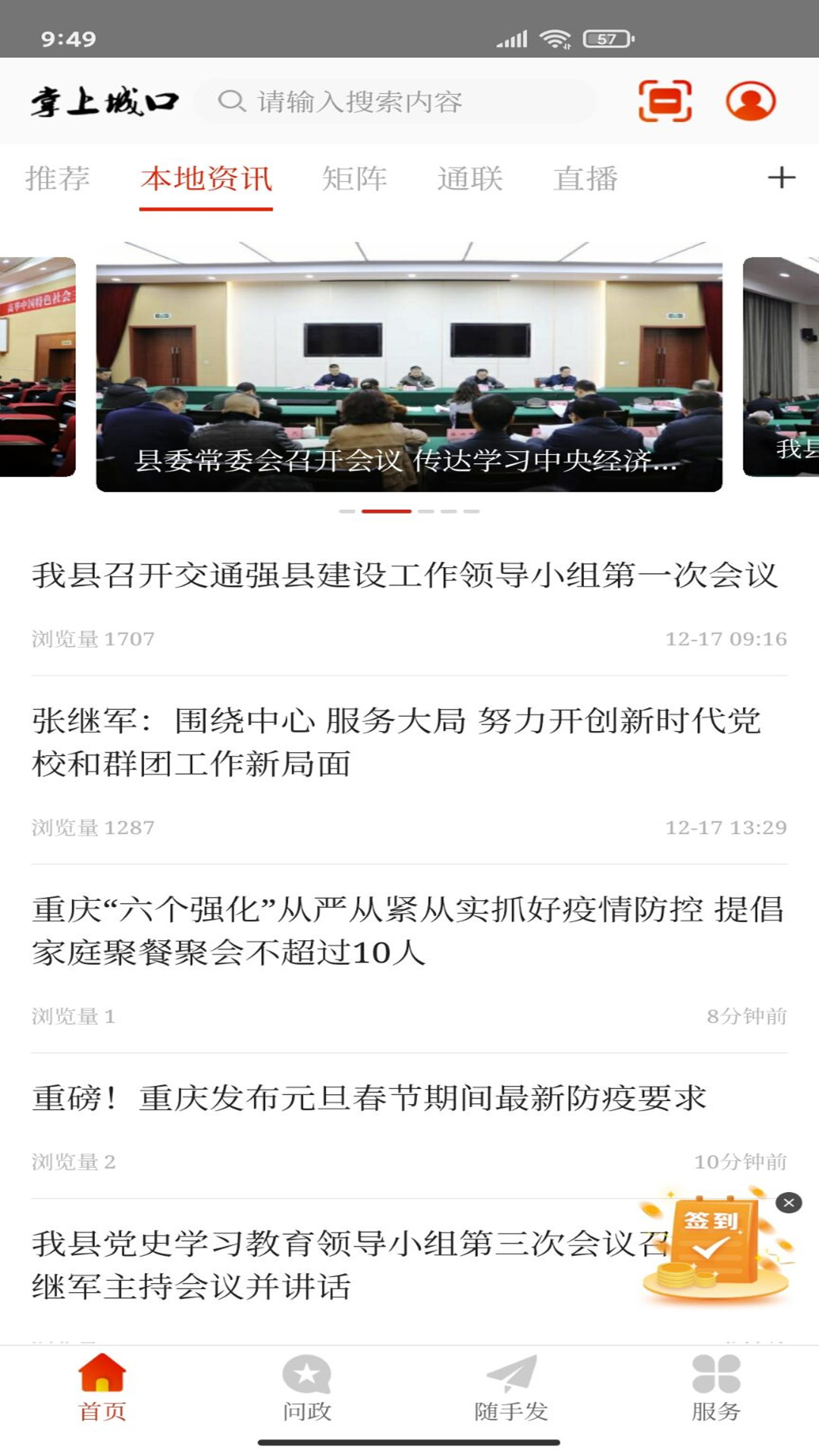Open article 我县召开交通强县建设工作领导小组第一次会议
The width and height of the screenshot is (819, 1456).
coord(405,576)
